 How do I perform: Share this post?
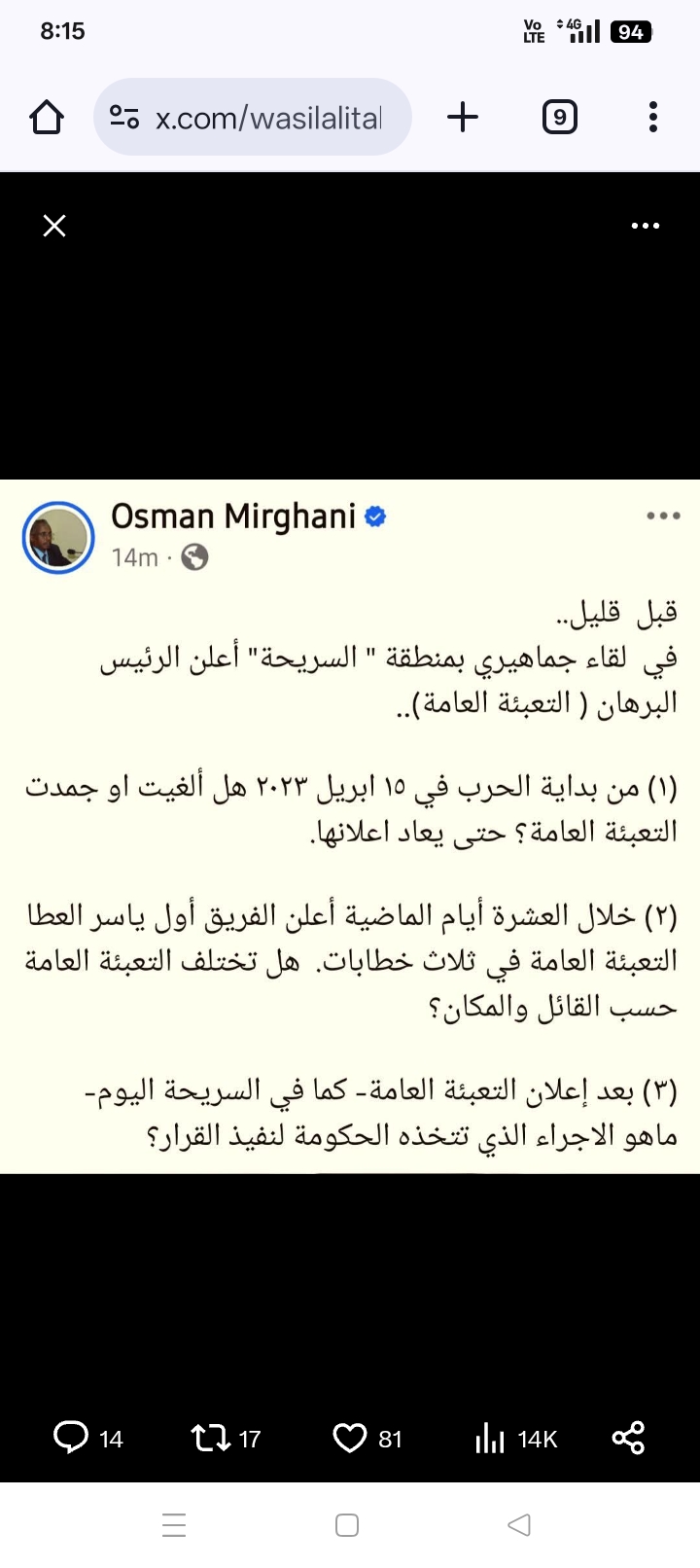[628, 1438]
